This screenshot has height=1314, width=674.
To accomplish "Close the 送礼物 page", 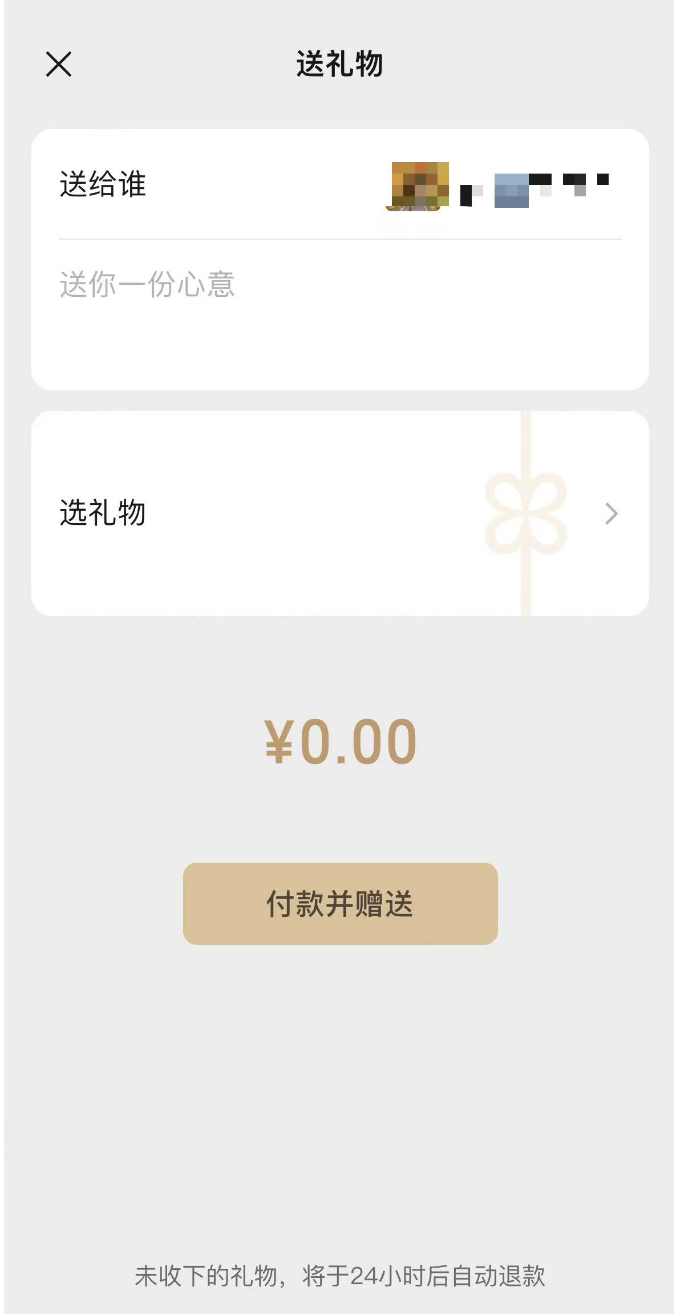I will pyautogui.click(x=59, y=64).
